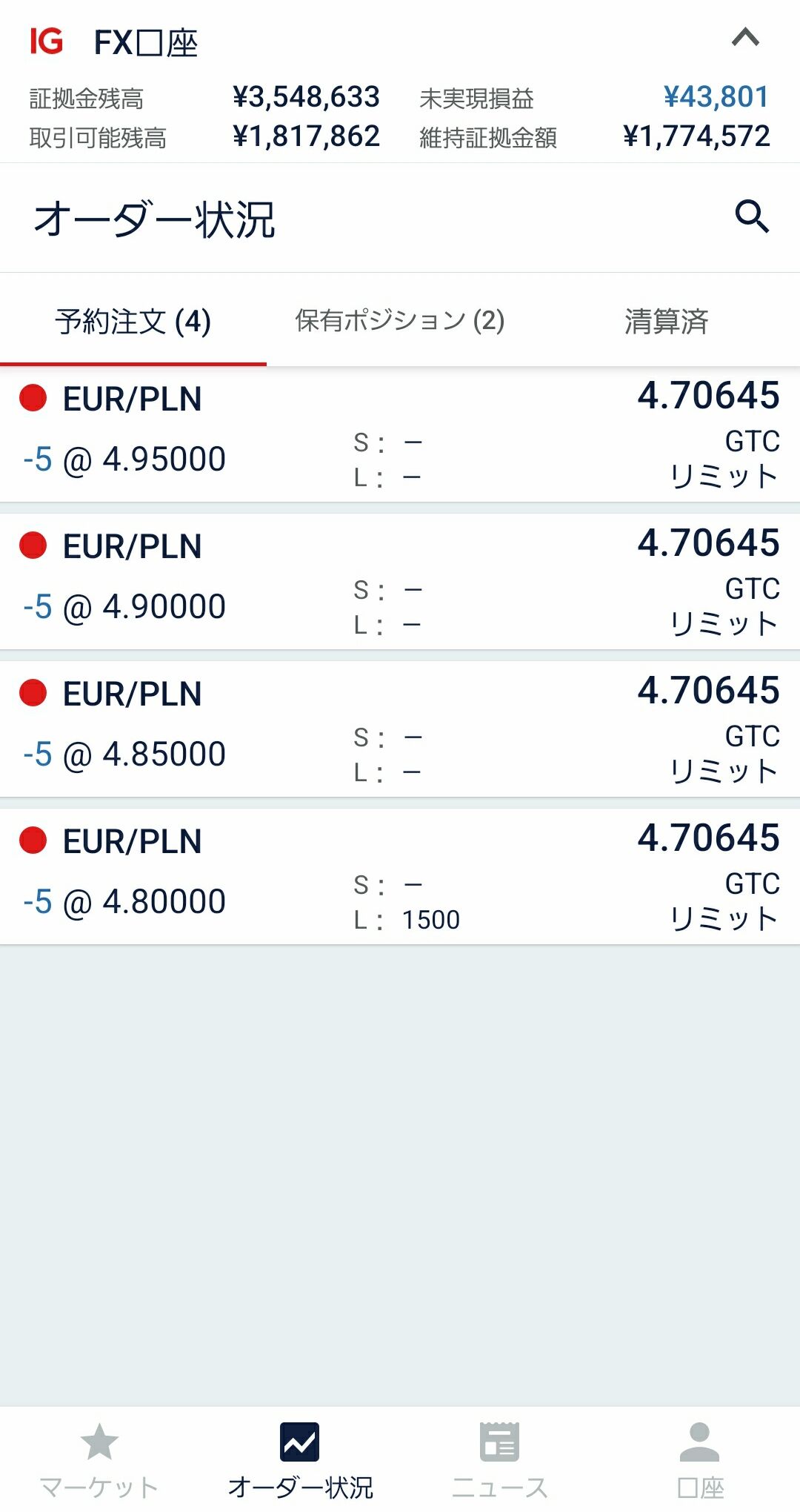This screenshot has width=800, height=1512.
Task: View the EUR/PLN order at 4.80000
Action: [x=400, y=878]
